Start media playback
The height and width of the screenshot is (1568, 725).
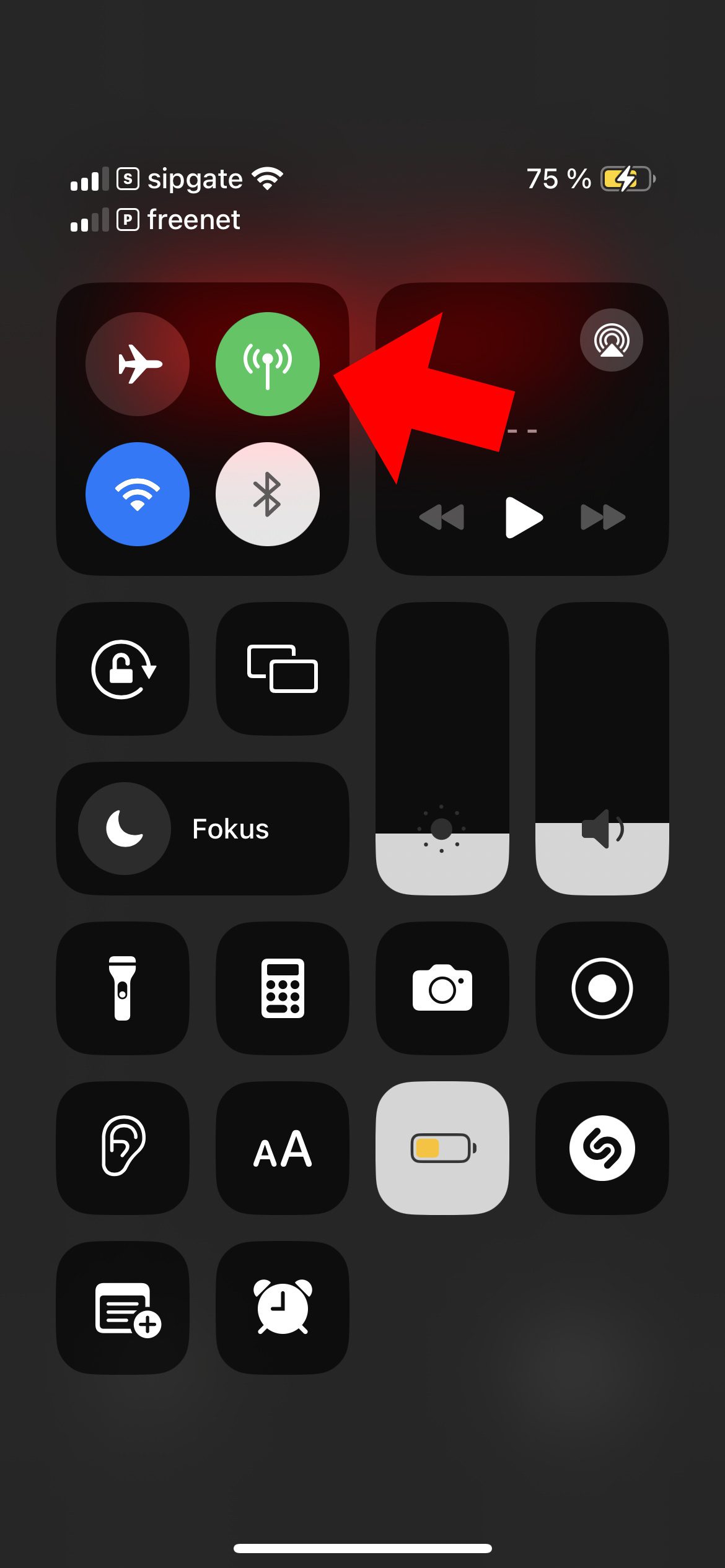(524, 517)
